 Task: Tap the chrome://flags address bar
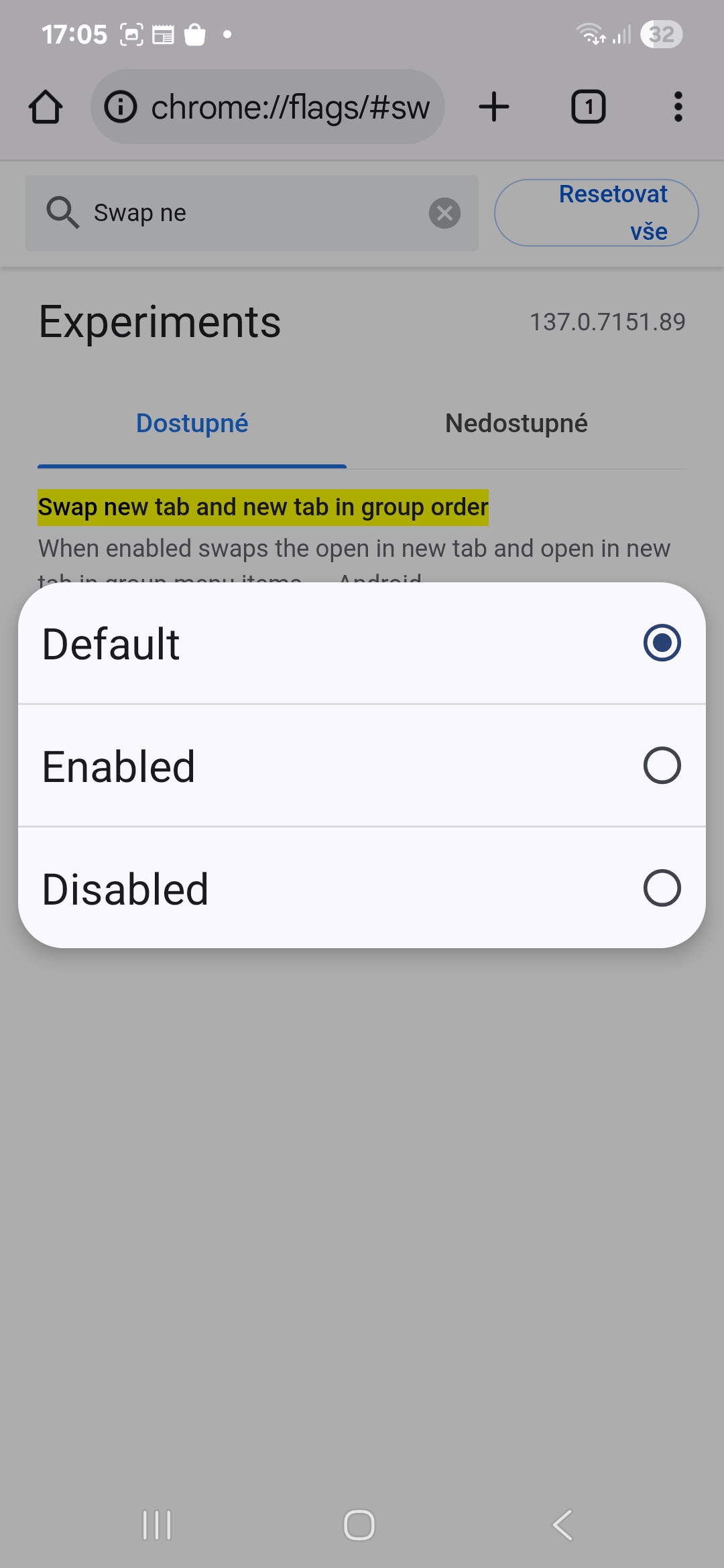pyautogui.click(x=267, y=107)
